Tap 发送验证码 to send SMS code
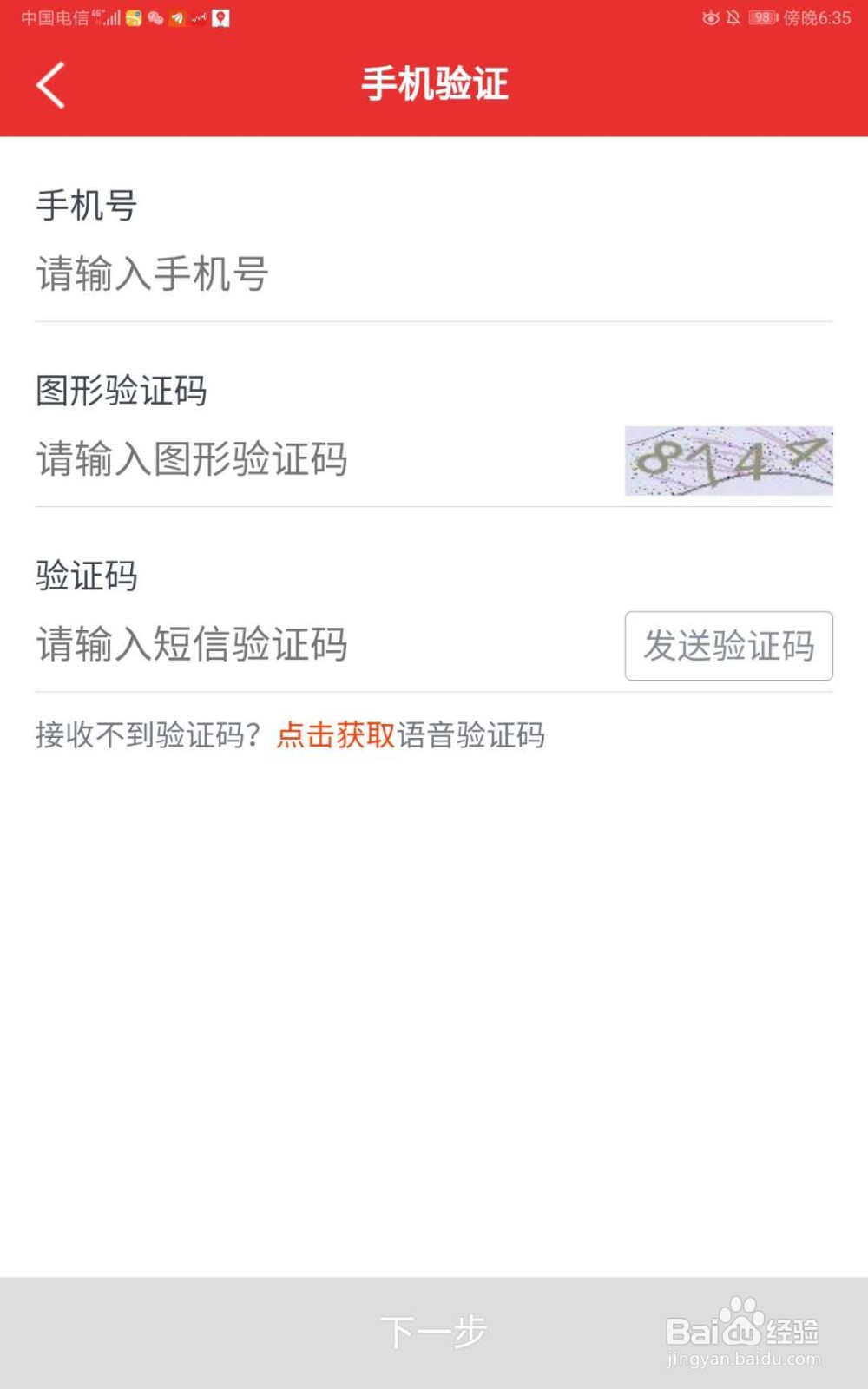Viewport: 868px width, 1389px height. click(x=727, y=646)
